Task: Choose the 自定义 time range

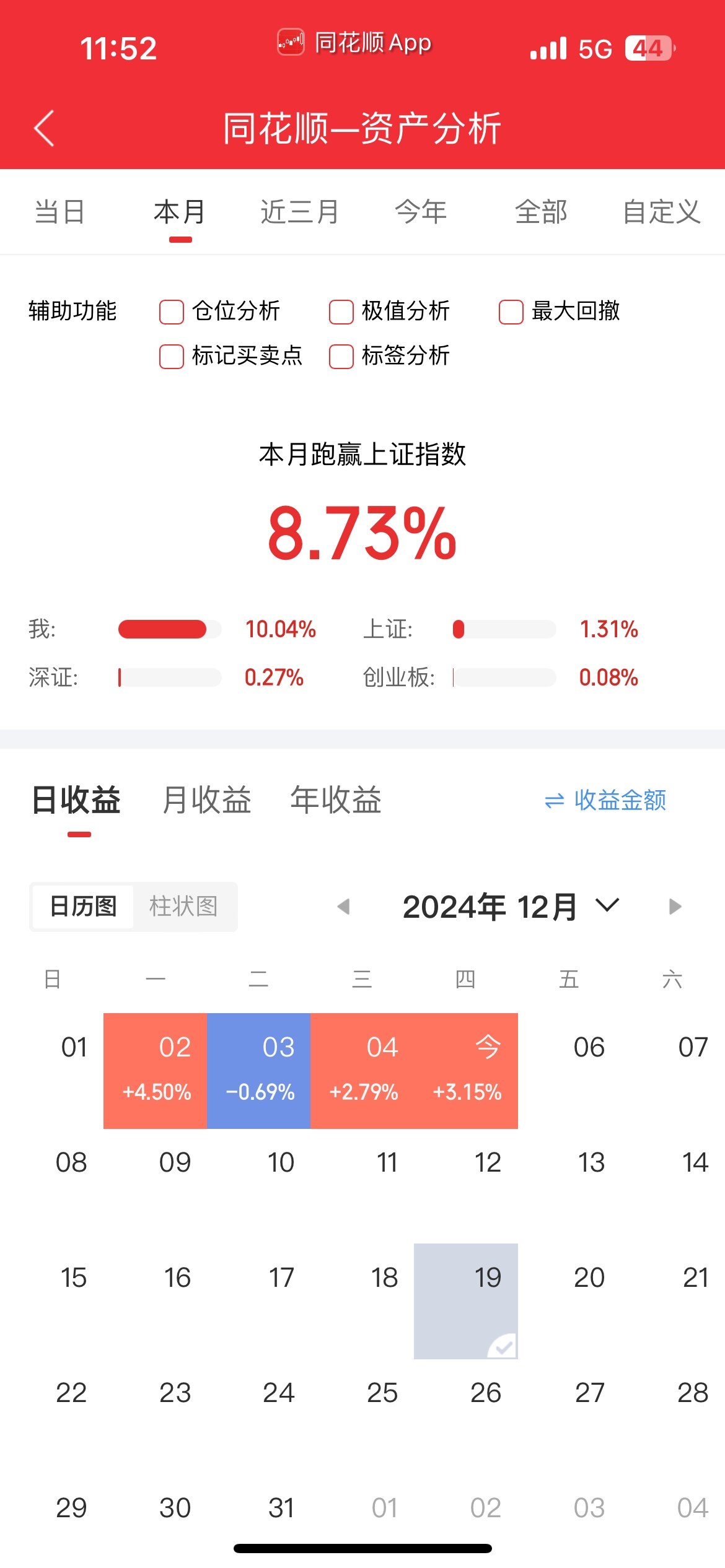Action: (x=661, y=212)
